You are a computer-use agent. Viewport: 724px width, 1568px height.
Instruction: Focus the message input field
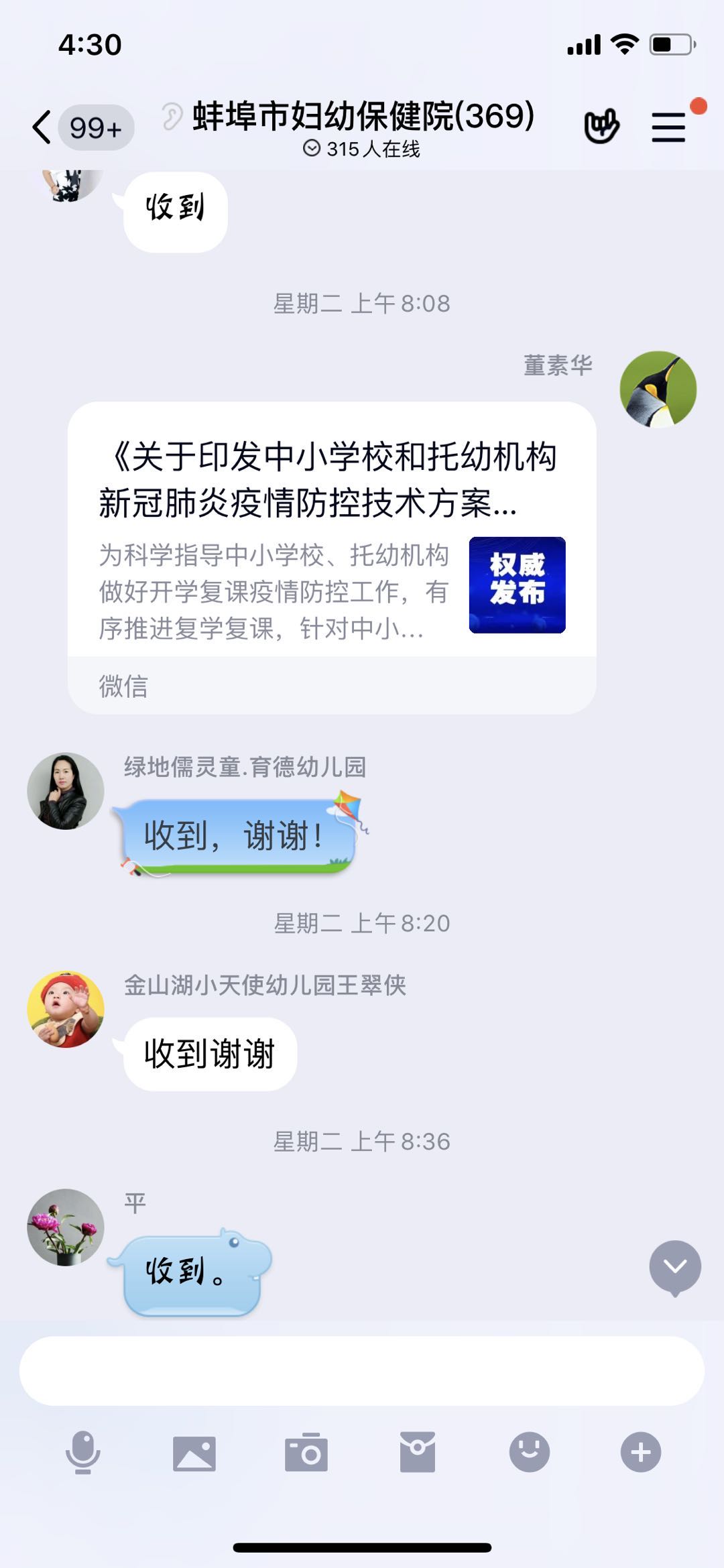(362, 1371)
